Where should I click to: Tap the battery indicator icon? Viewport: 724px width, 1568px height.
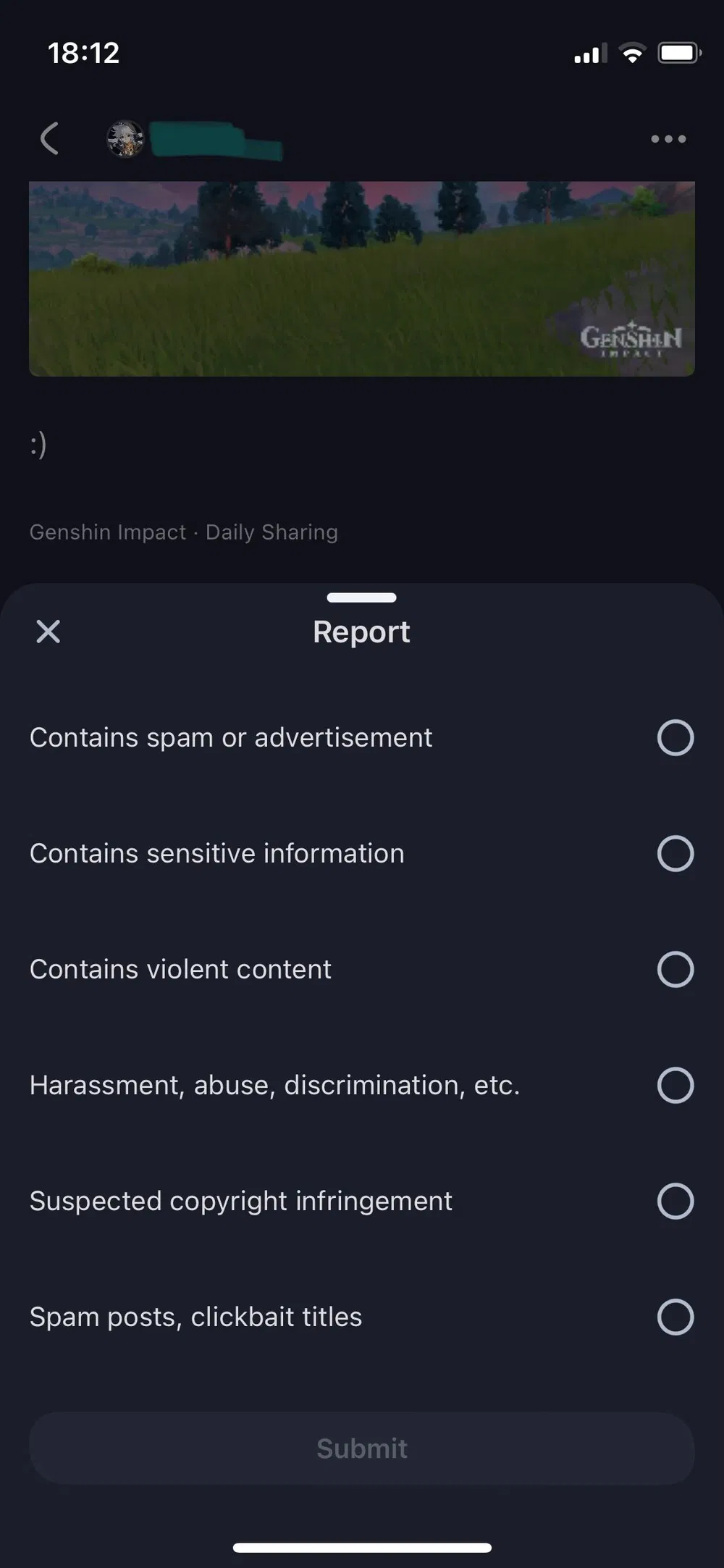(678, 52)
